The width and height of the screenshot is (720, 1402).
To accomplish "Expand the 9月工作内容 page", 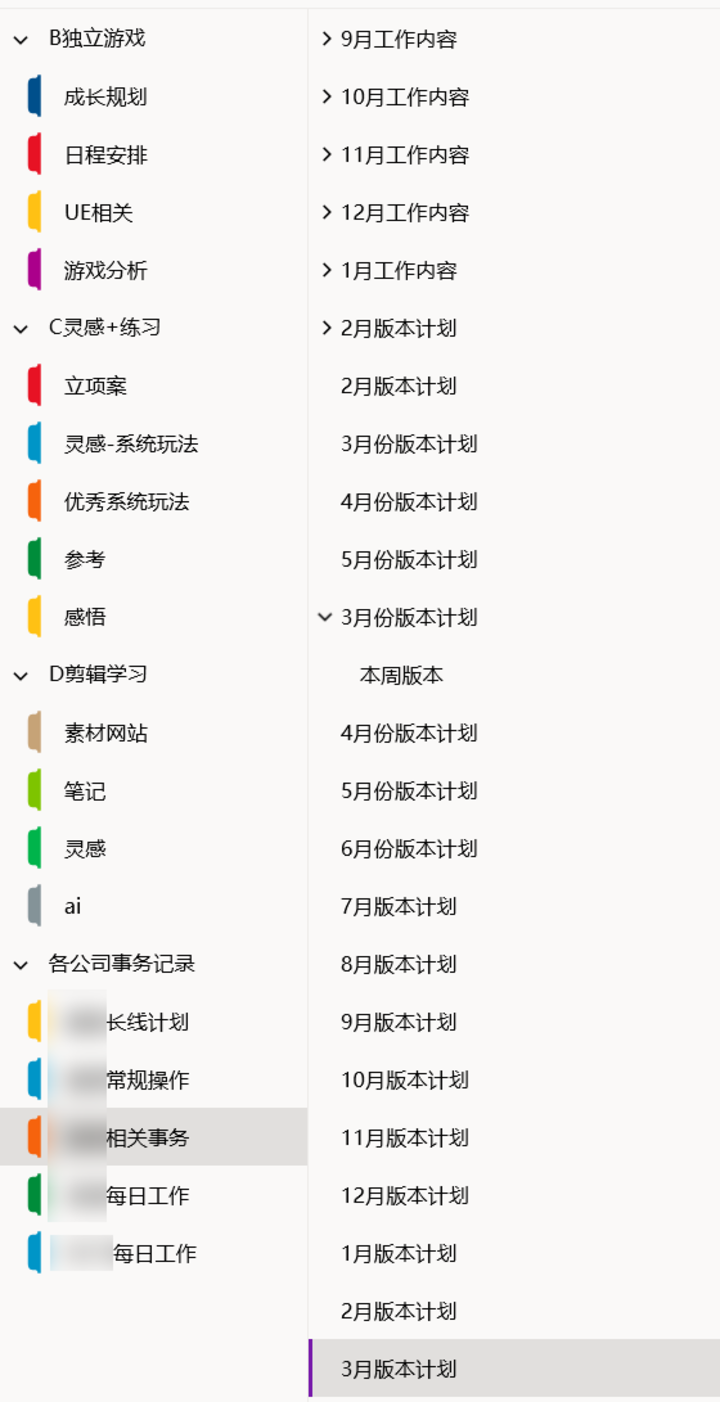I will [x=326, y=39].
